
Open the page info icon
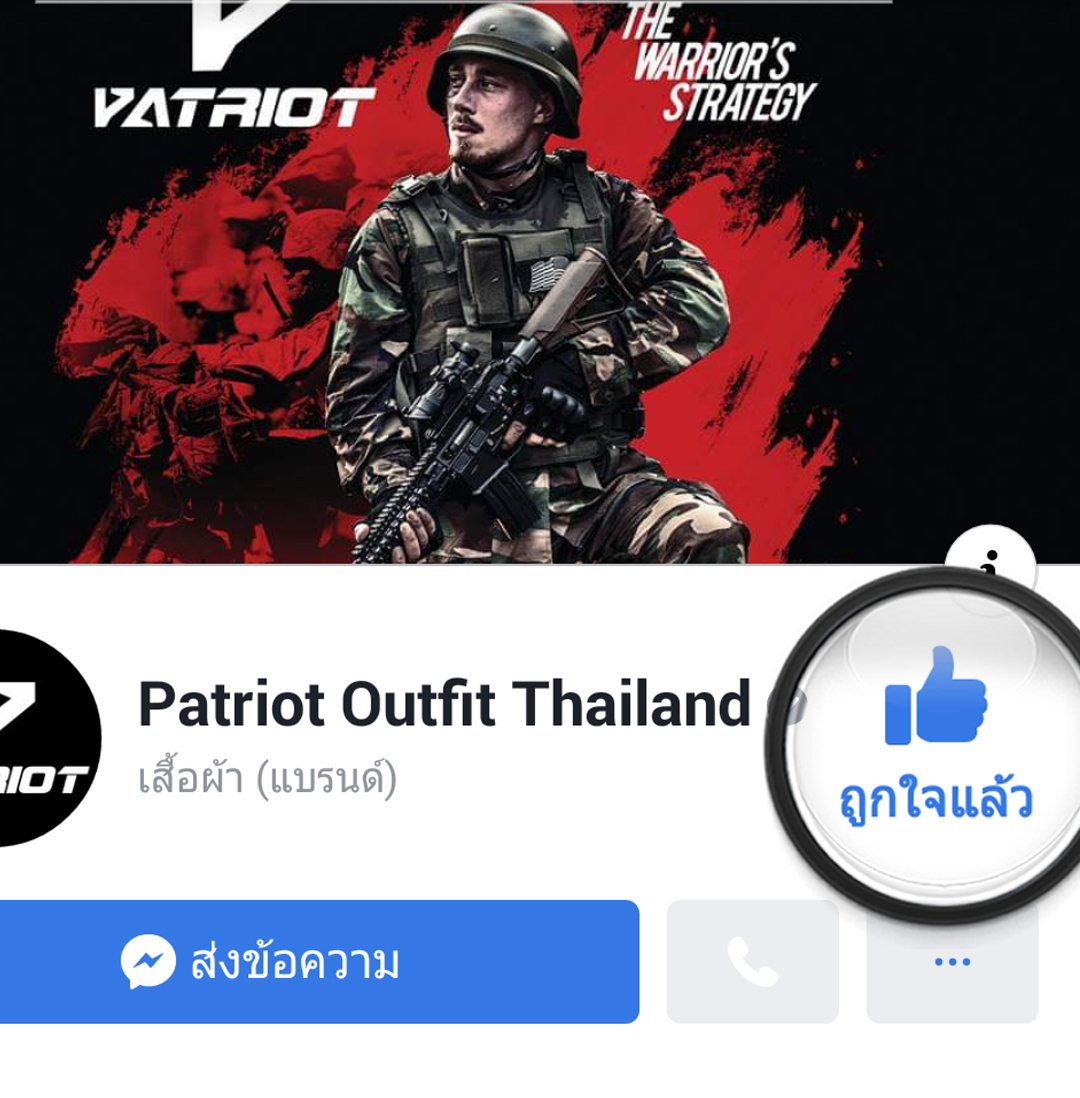click(x=989, y=558)
